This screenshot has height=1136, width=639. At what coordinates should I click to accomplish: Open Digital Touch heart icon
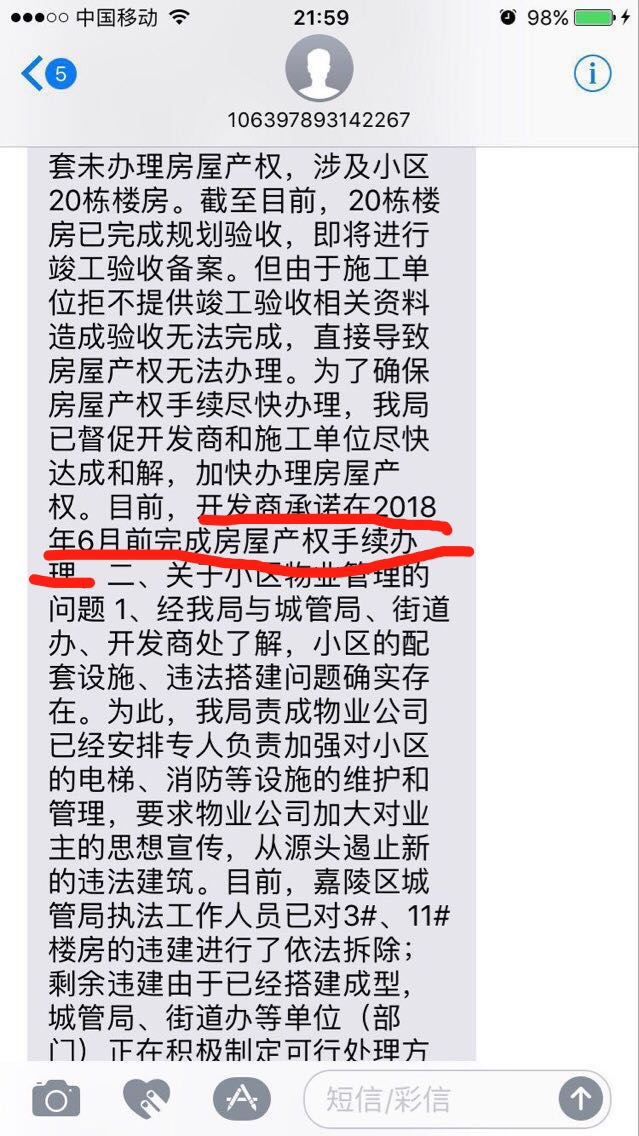[146, 1099]
